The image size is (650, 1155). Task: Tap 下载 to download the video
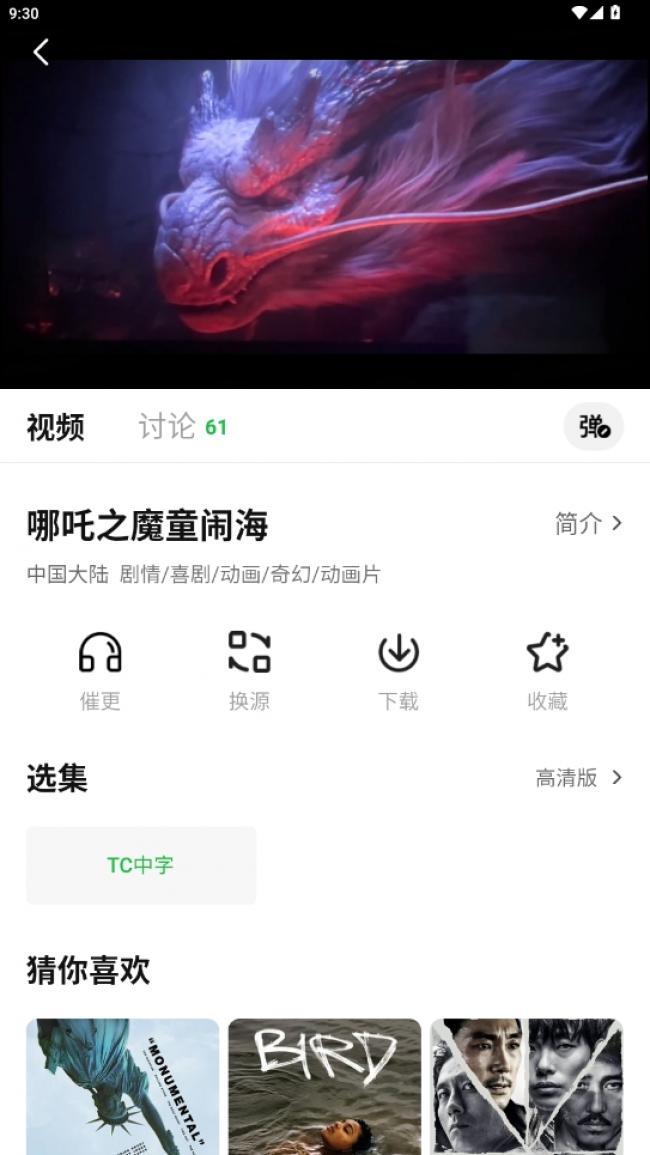[x=398, y=670]
